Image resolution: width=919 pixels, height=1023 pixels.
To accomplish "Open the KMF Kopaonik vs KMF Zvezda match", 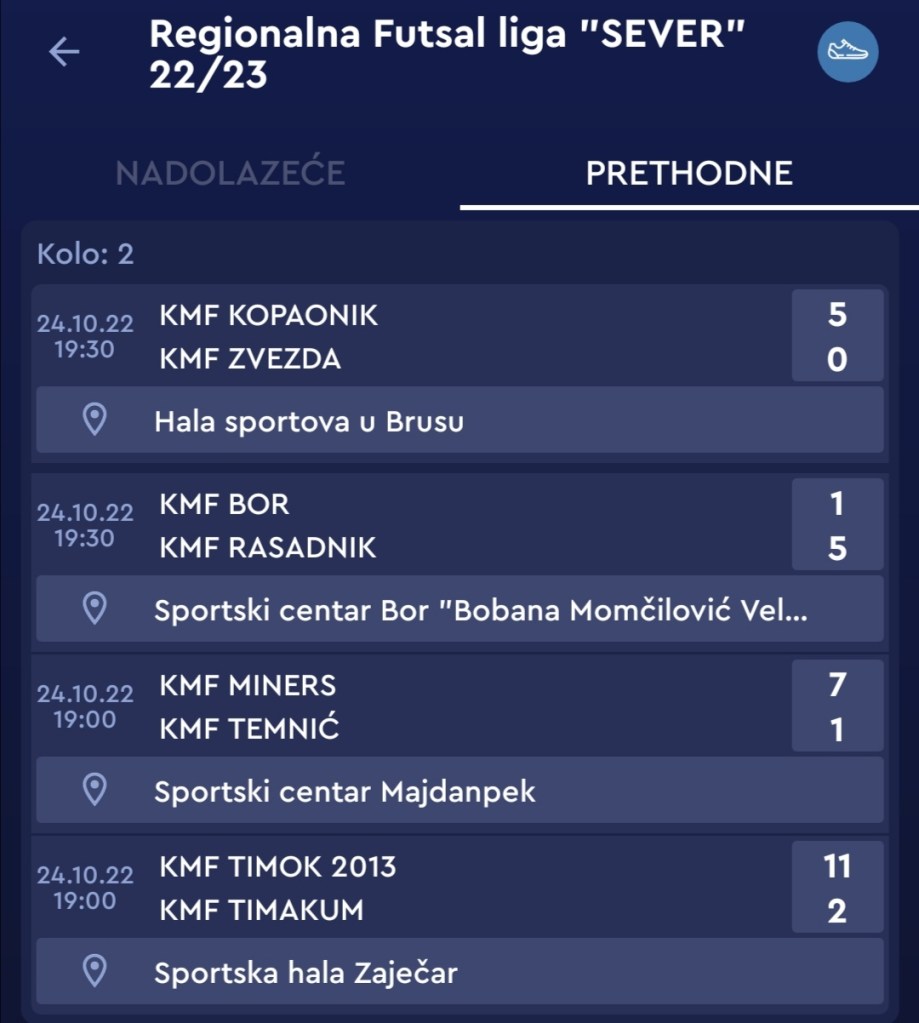I will click(460, 336).
